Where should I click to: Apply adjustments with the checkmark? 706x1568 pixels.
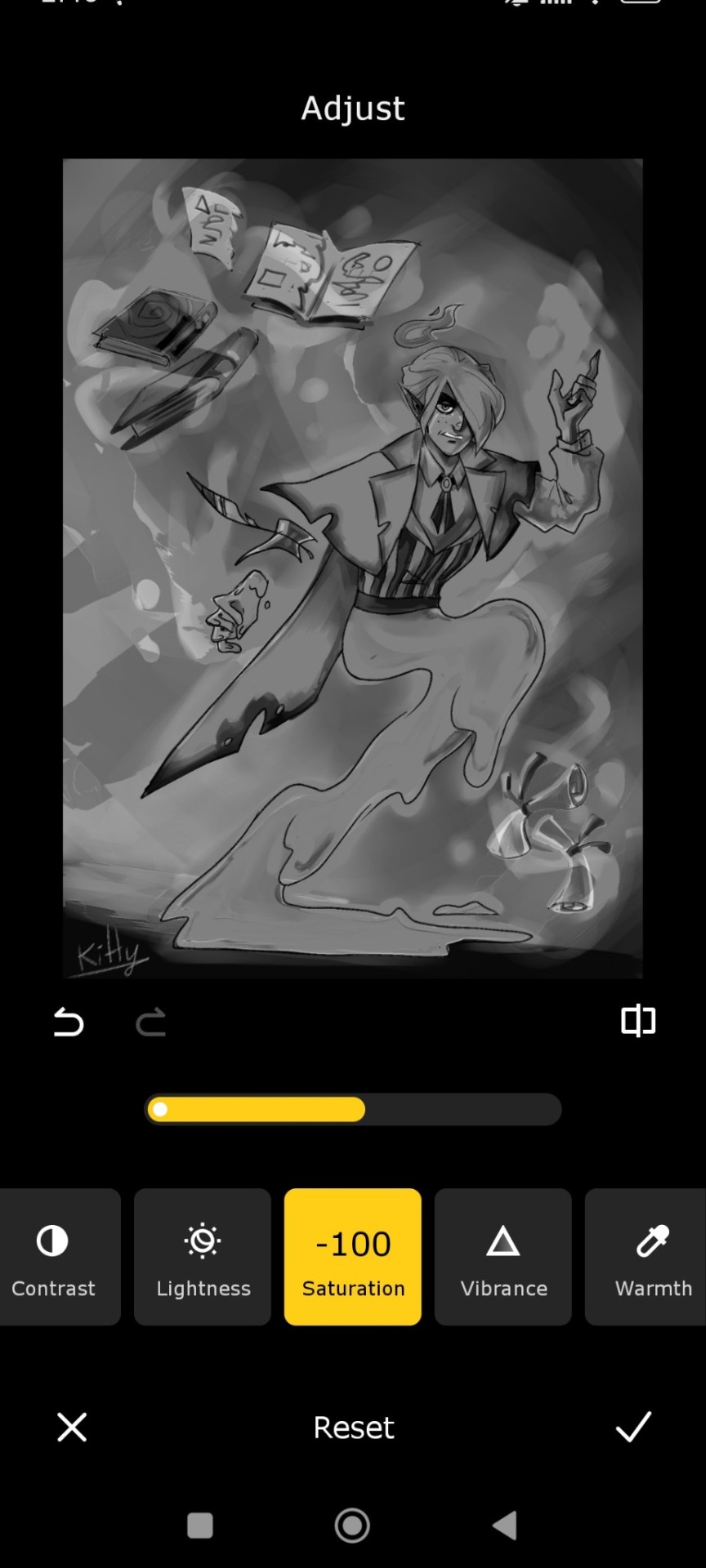pos(633,1427)
